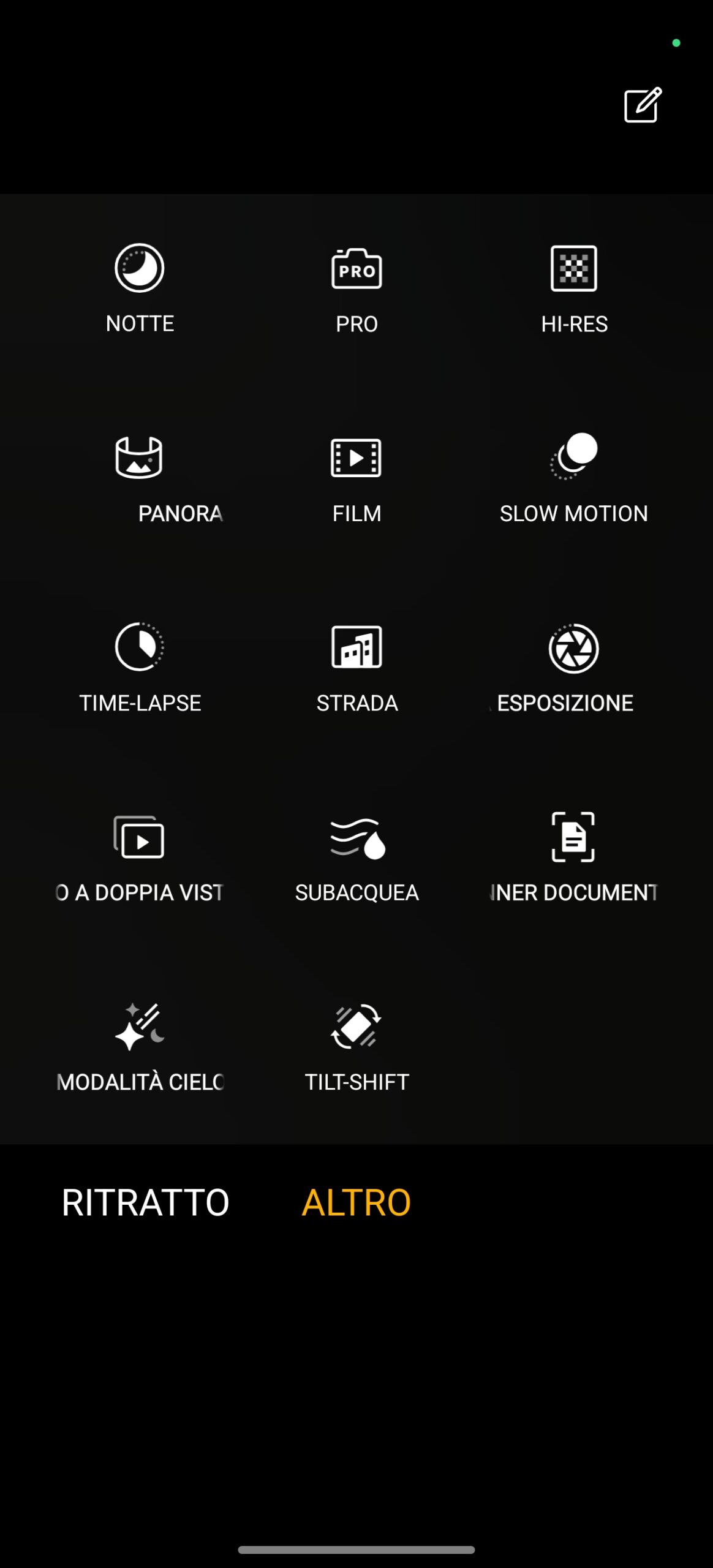
Task: Tap the Altro tab
Action: [x=356, y=1202]
